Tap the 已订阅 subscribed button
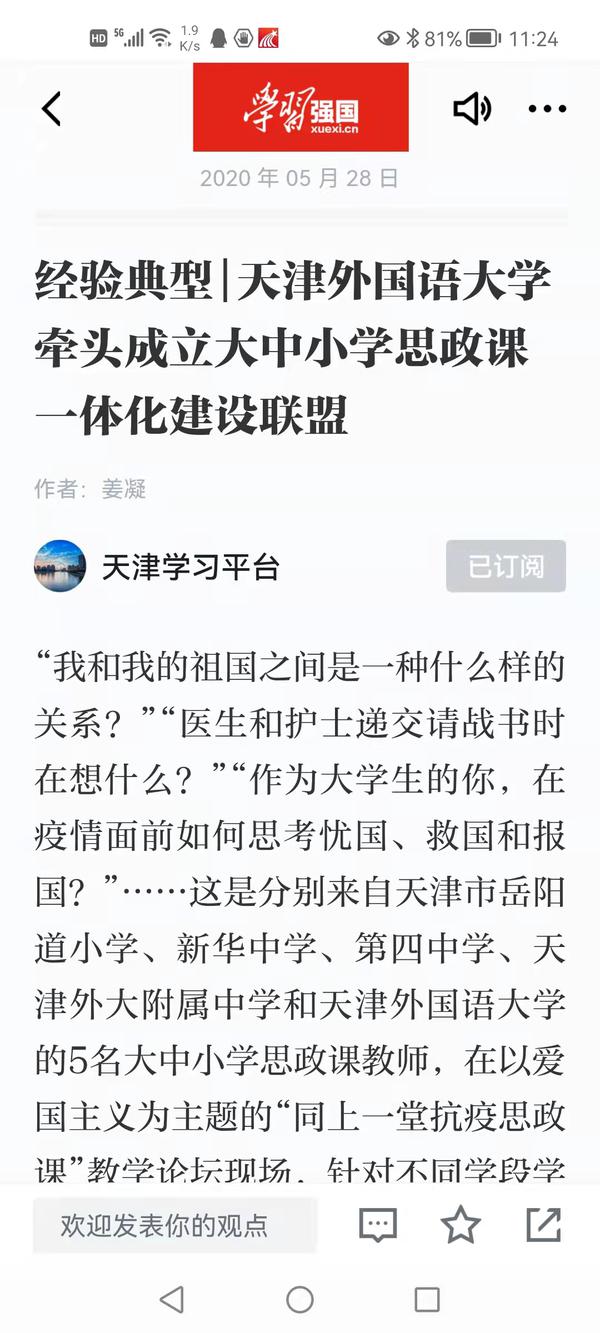The height and width of the screenshot is (1333, 600). [506, 566]
